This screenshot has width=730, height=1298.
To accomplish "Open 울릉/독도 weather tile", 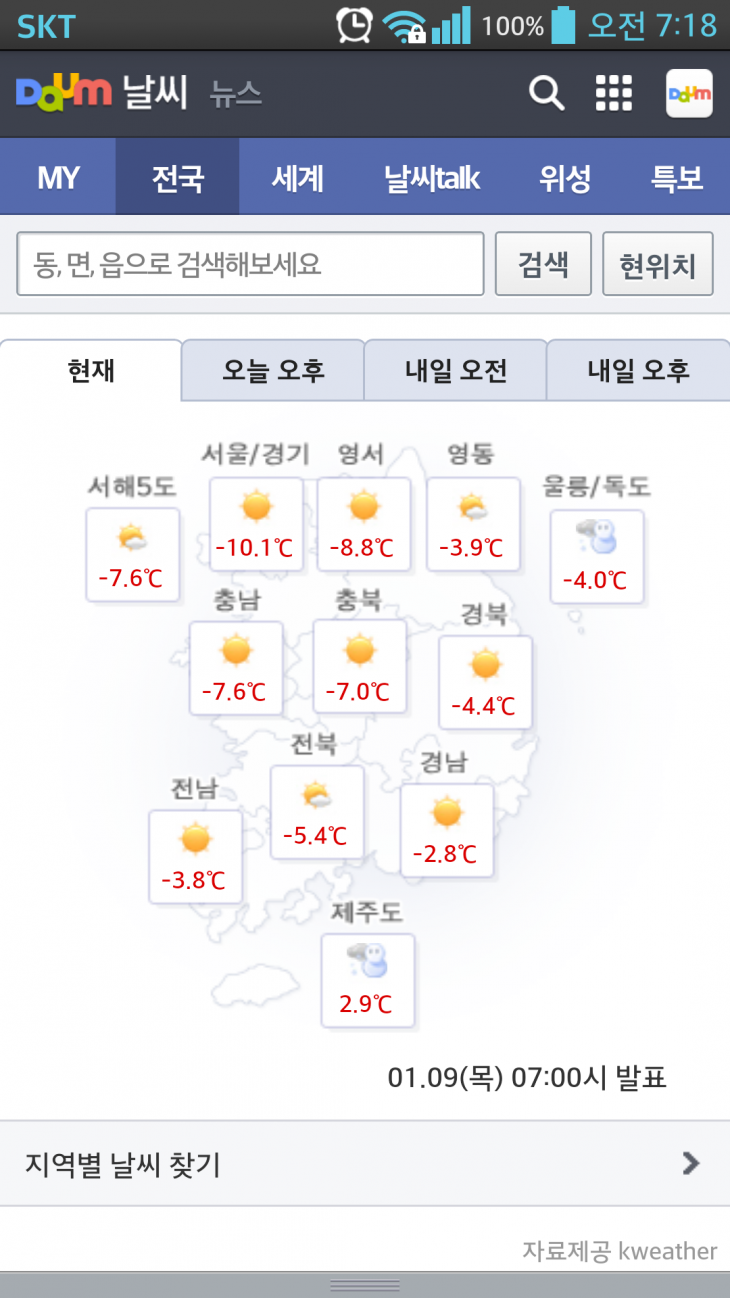I will [596, 556].
